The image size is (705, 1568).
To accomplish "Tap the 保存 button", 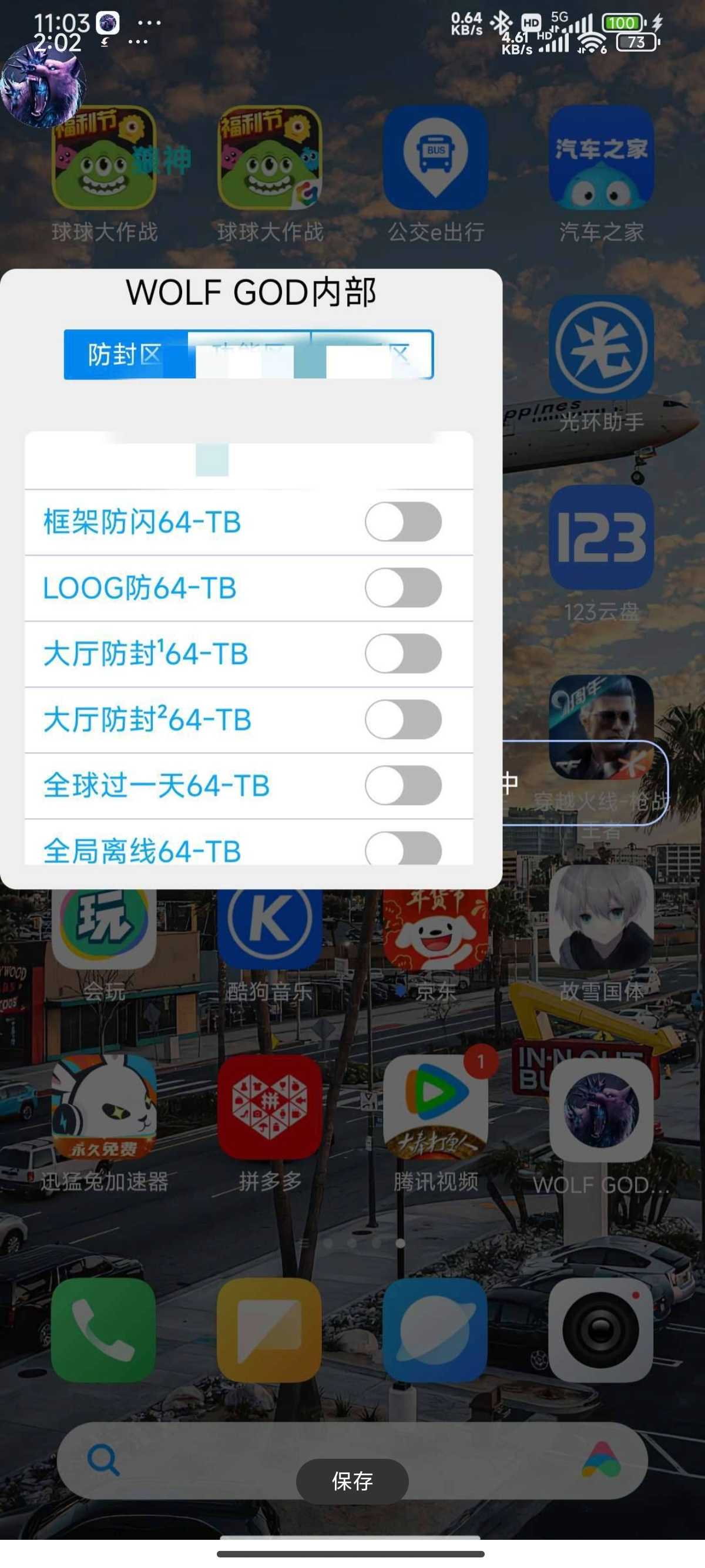I will (352, 1481).
